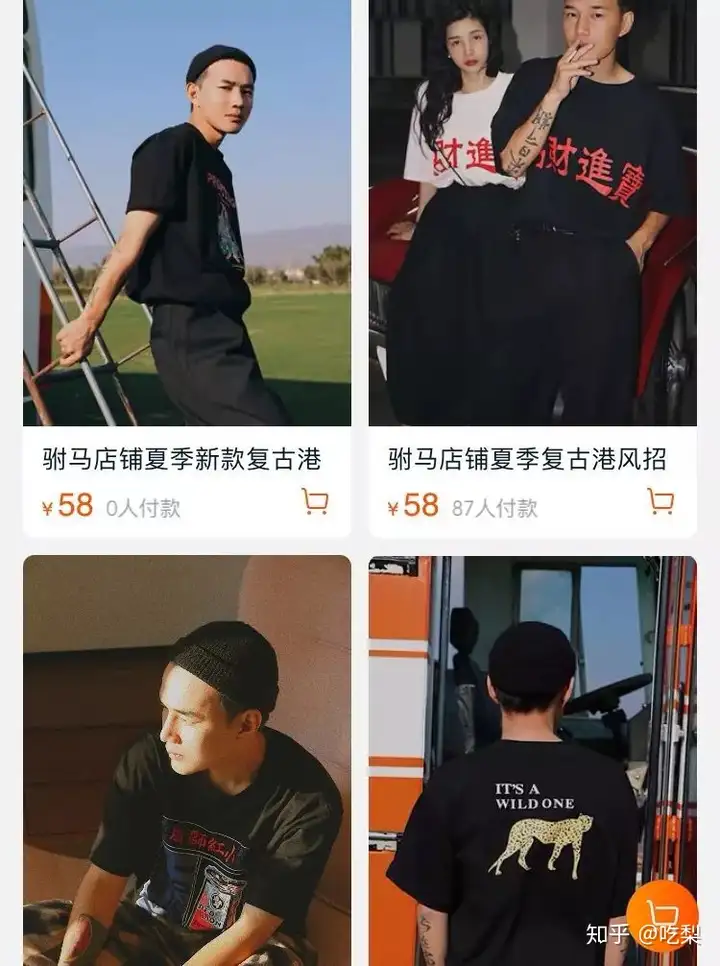Viewport: 720px width, 966px height.
Task: View the product with the seated man in a beanie
Action: [x=187, y=760]
